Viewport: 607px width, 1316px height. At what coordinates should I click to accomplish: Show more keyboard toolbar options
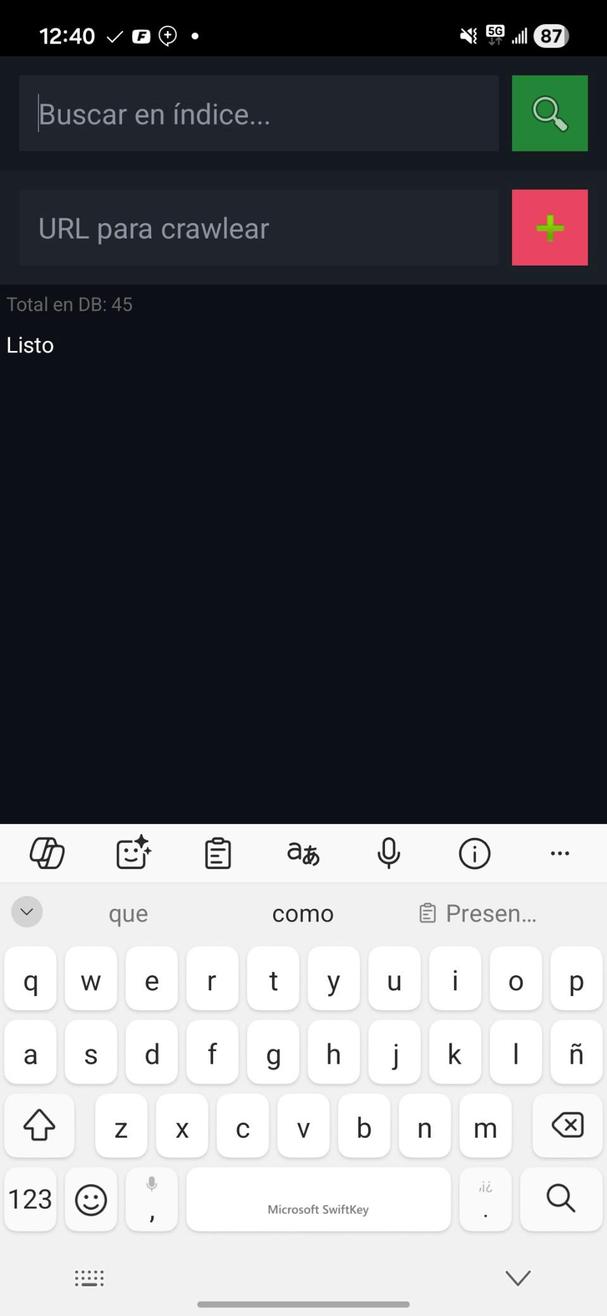560,853
